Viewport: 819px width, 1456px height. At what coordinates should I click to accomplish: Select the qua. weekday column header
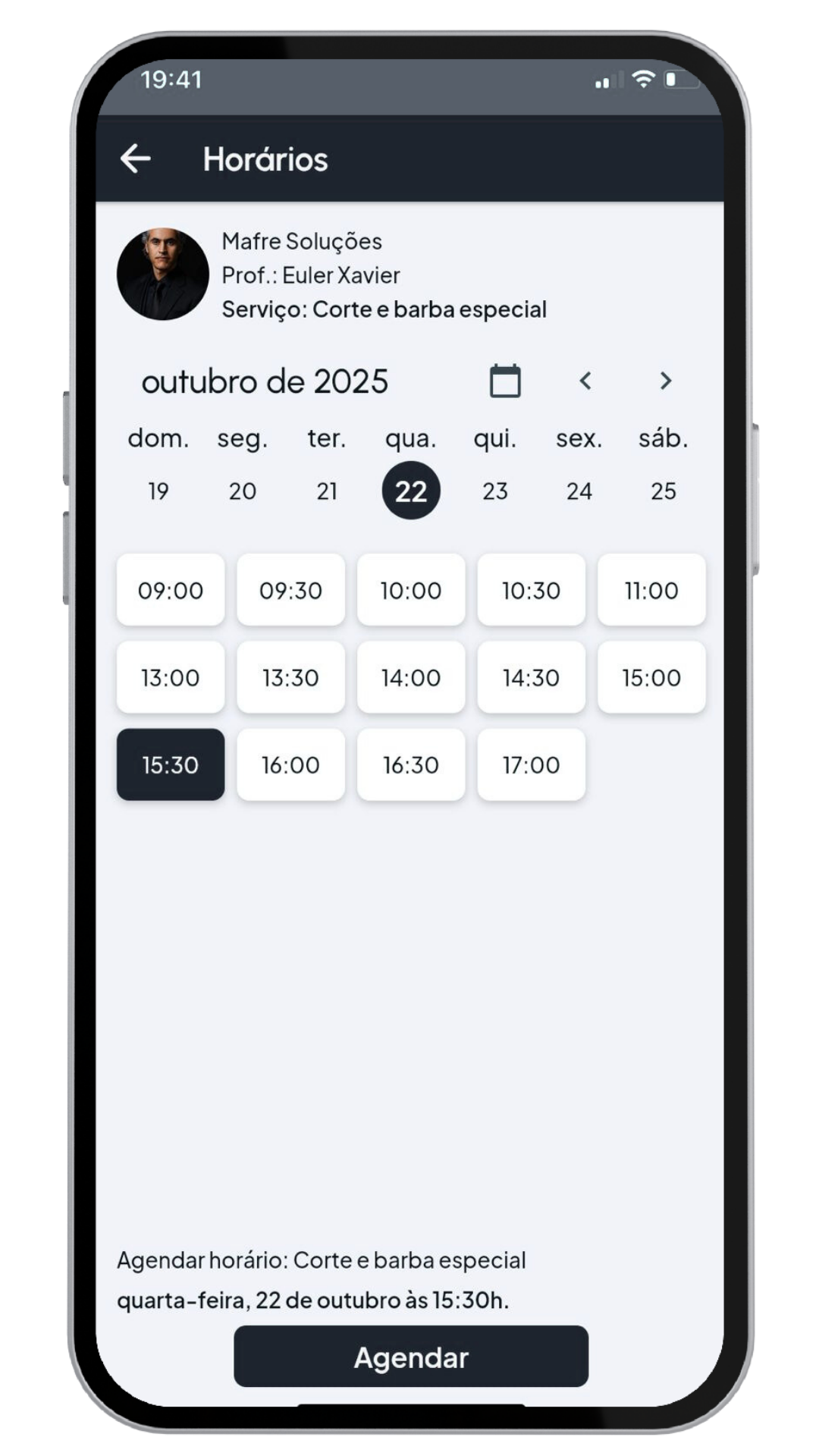point(411,438)
